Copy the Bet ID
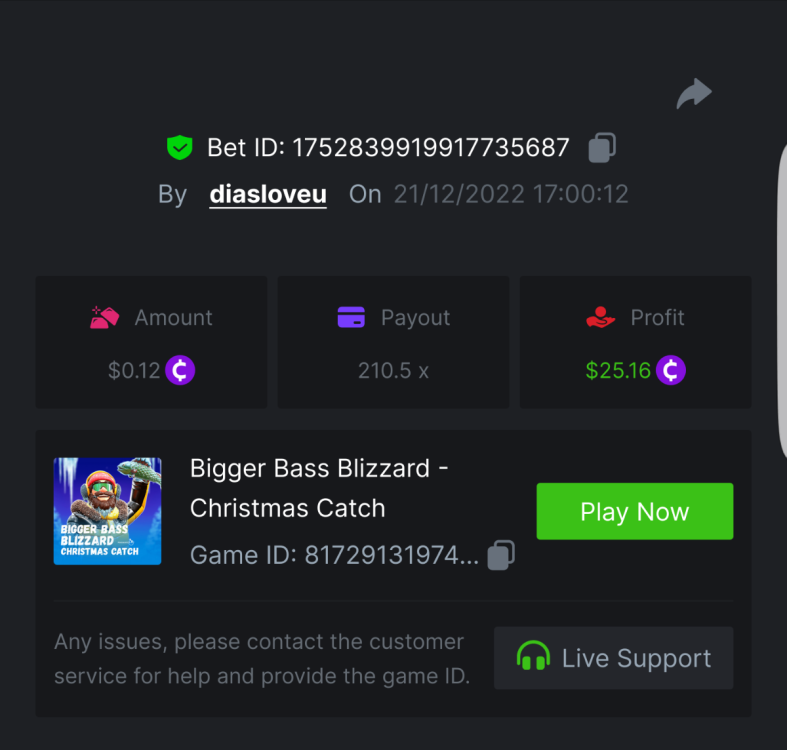 pyautogui.click(x=601, y=148)
